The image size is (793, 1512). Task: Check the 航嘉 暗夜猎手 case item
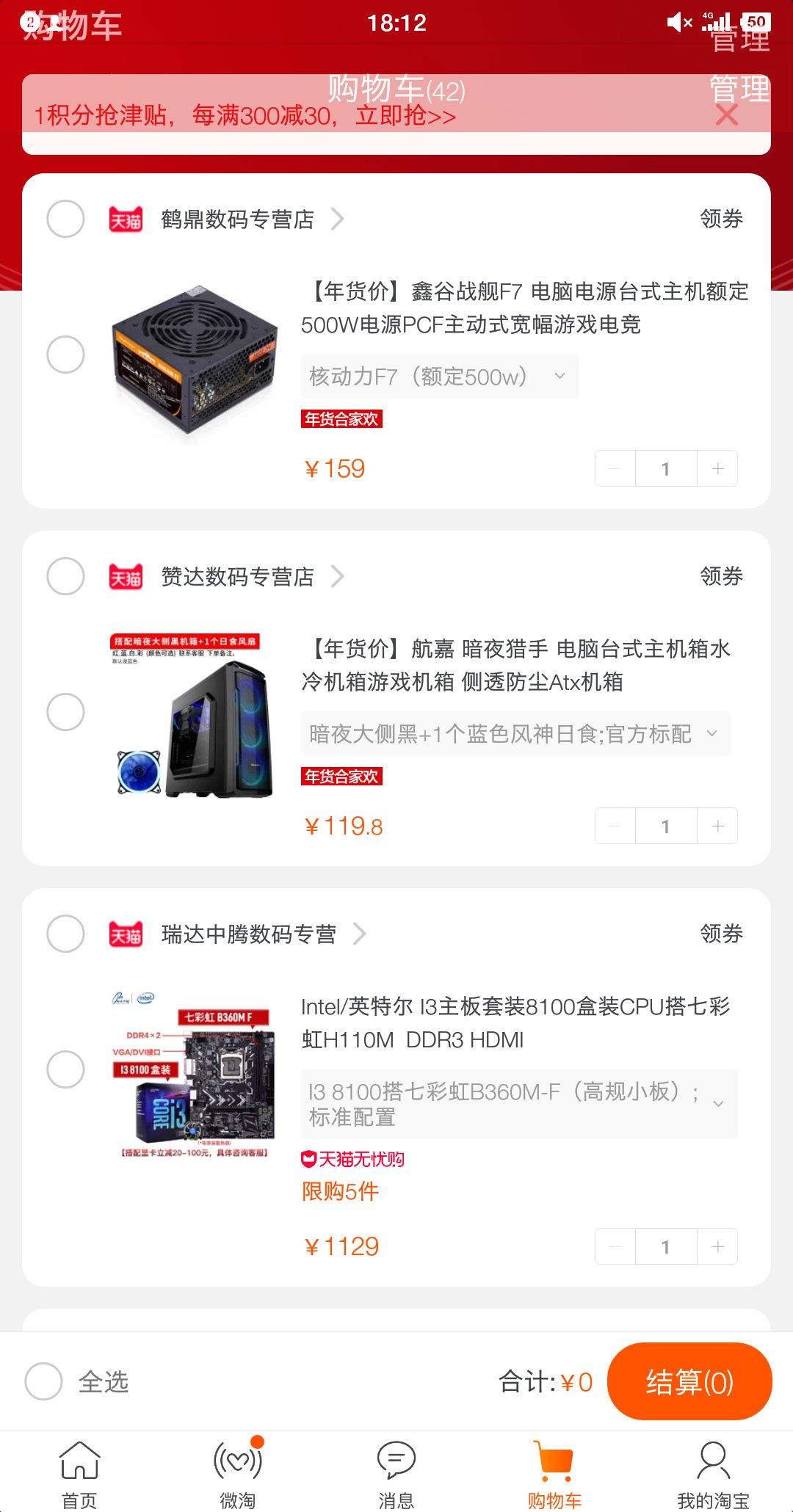click(x=65, y=712)
